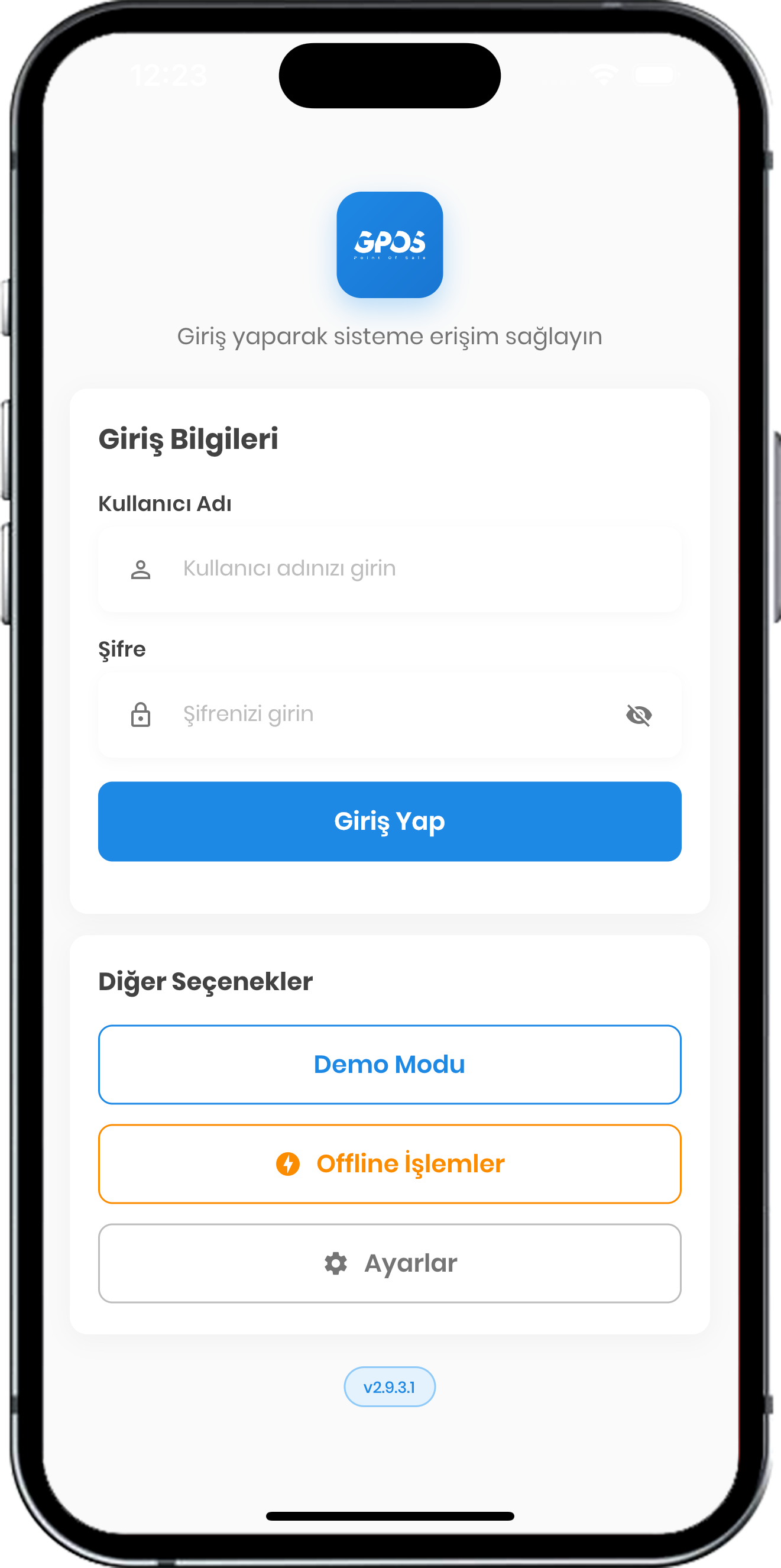Toggle password visibility eye icon
This screenshot has width=781, height=1568.
click(639, 715)
